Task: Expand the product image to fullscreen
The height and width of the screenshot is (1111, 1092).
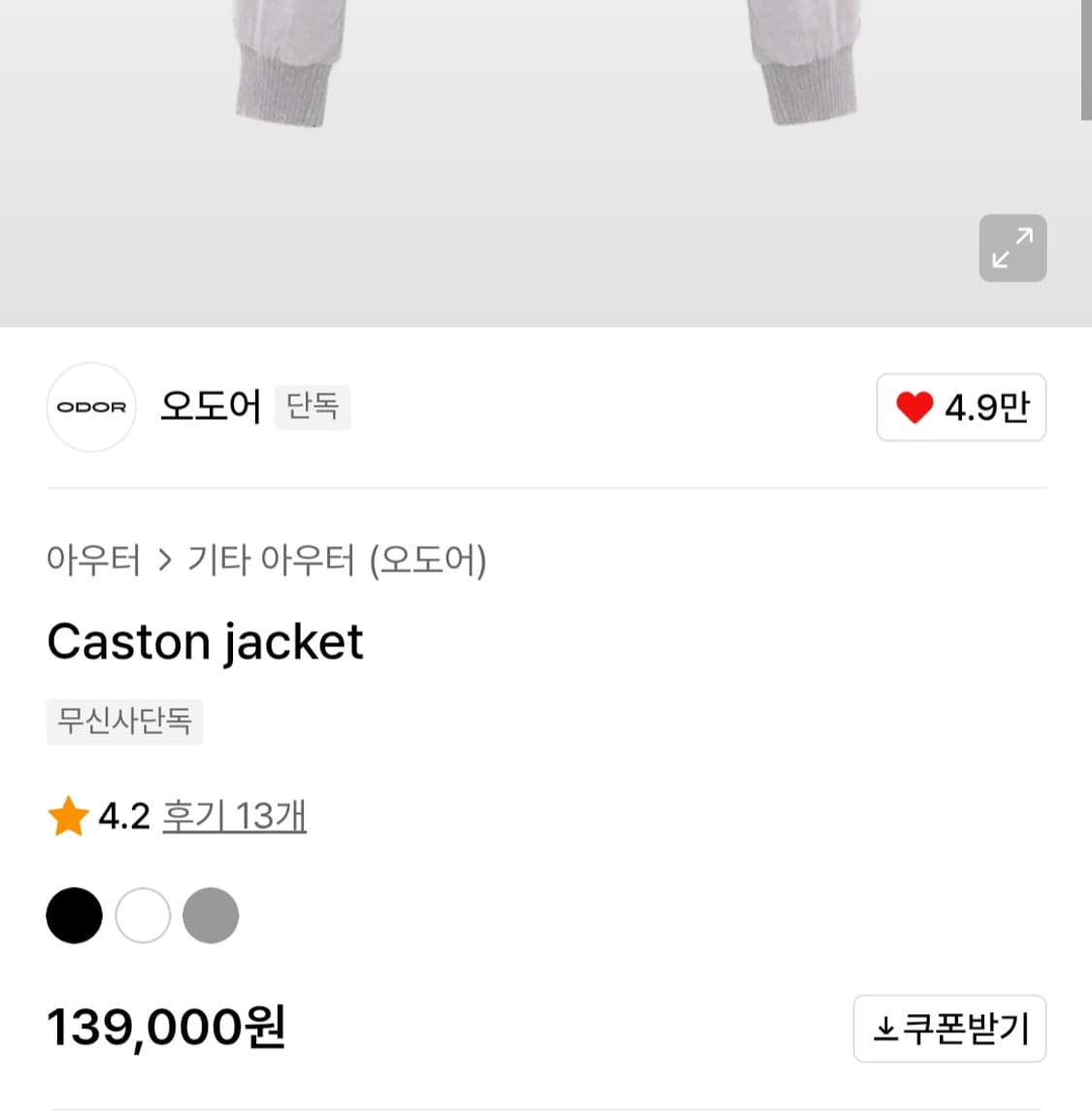Action: pos(1012,247)
